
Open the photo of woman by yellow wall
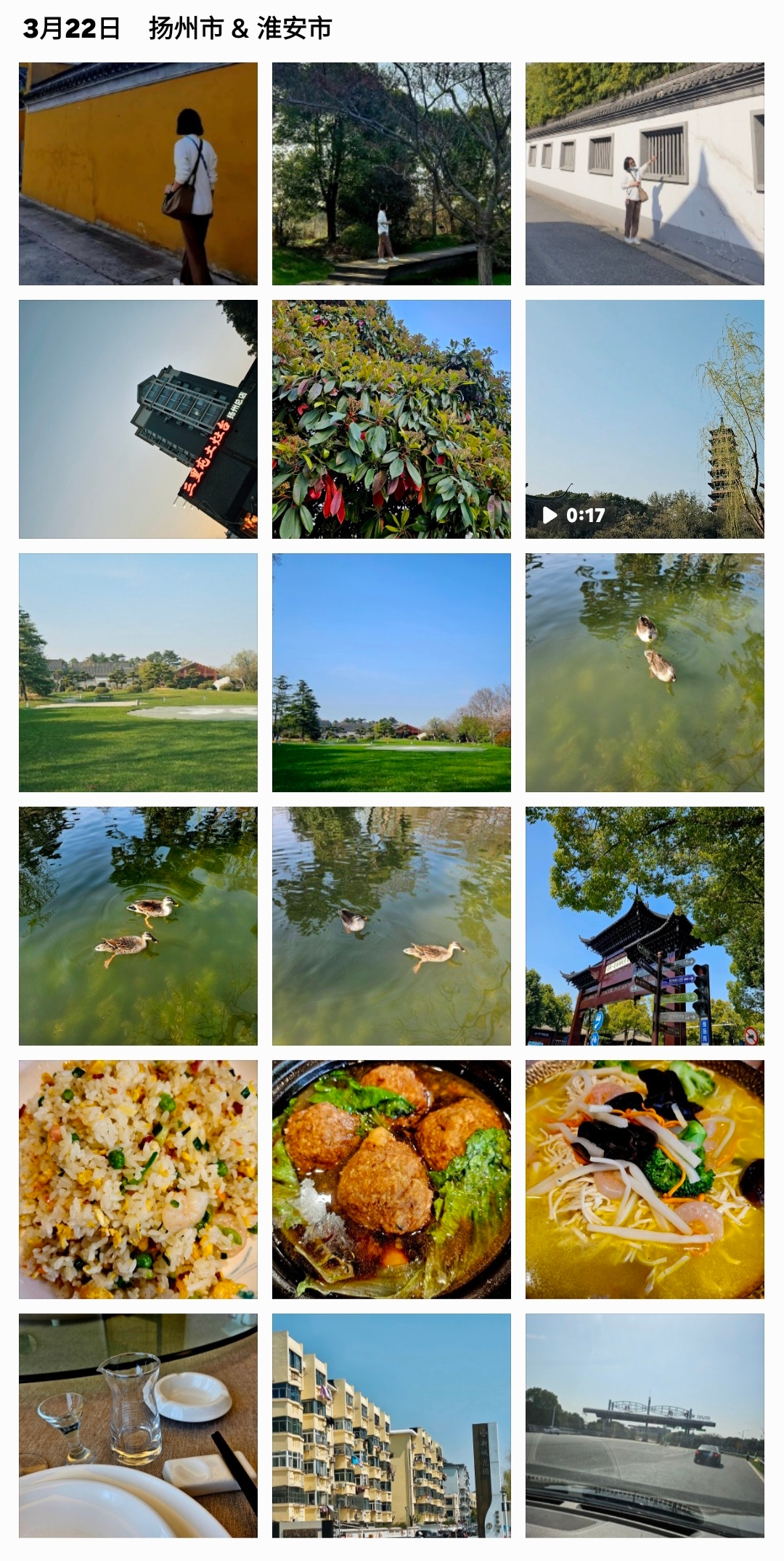(x=138, y=174)
